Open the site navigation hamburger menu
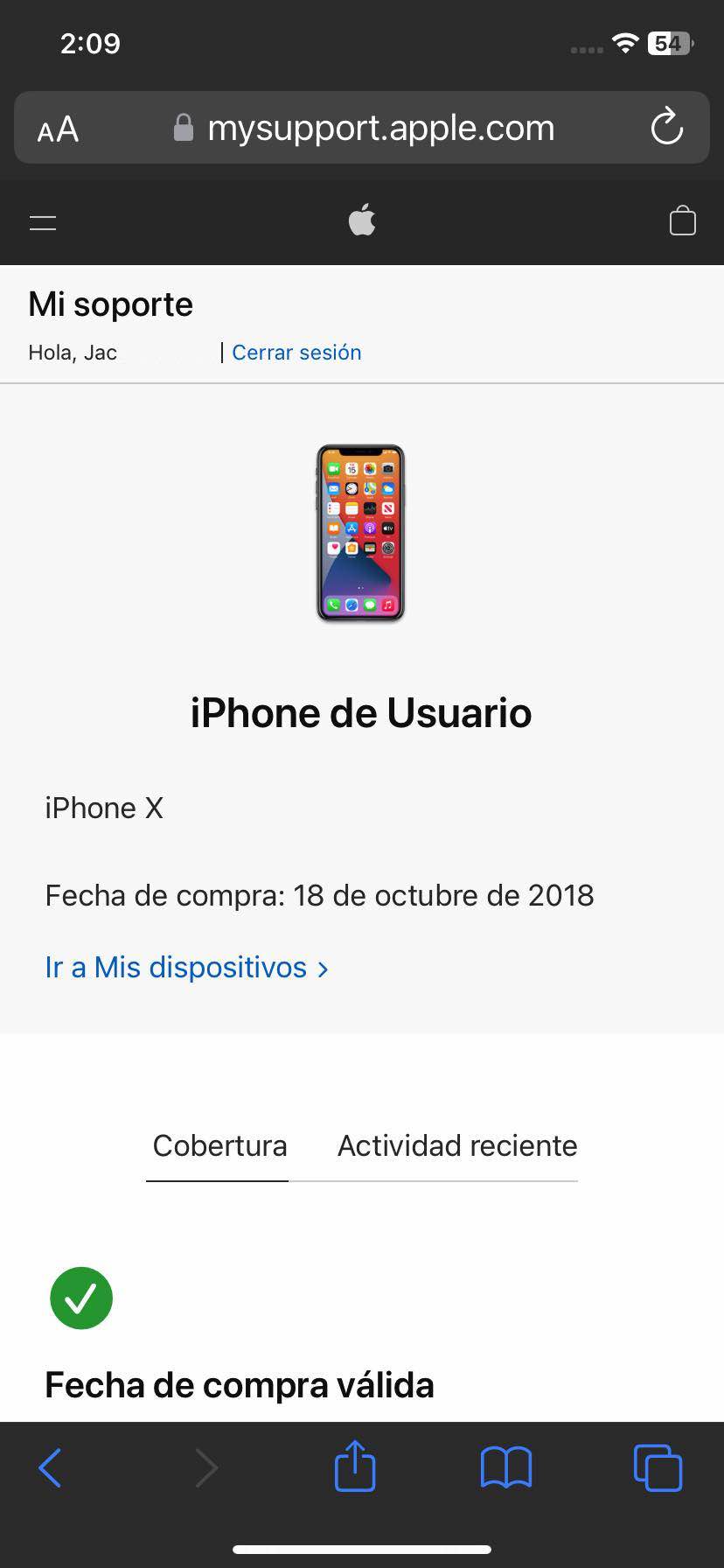Screen dimensions: 724x1568 click(x=42, y=222)
